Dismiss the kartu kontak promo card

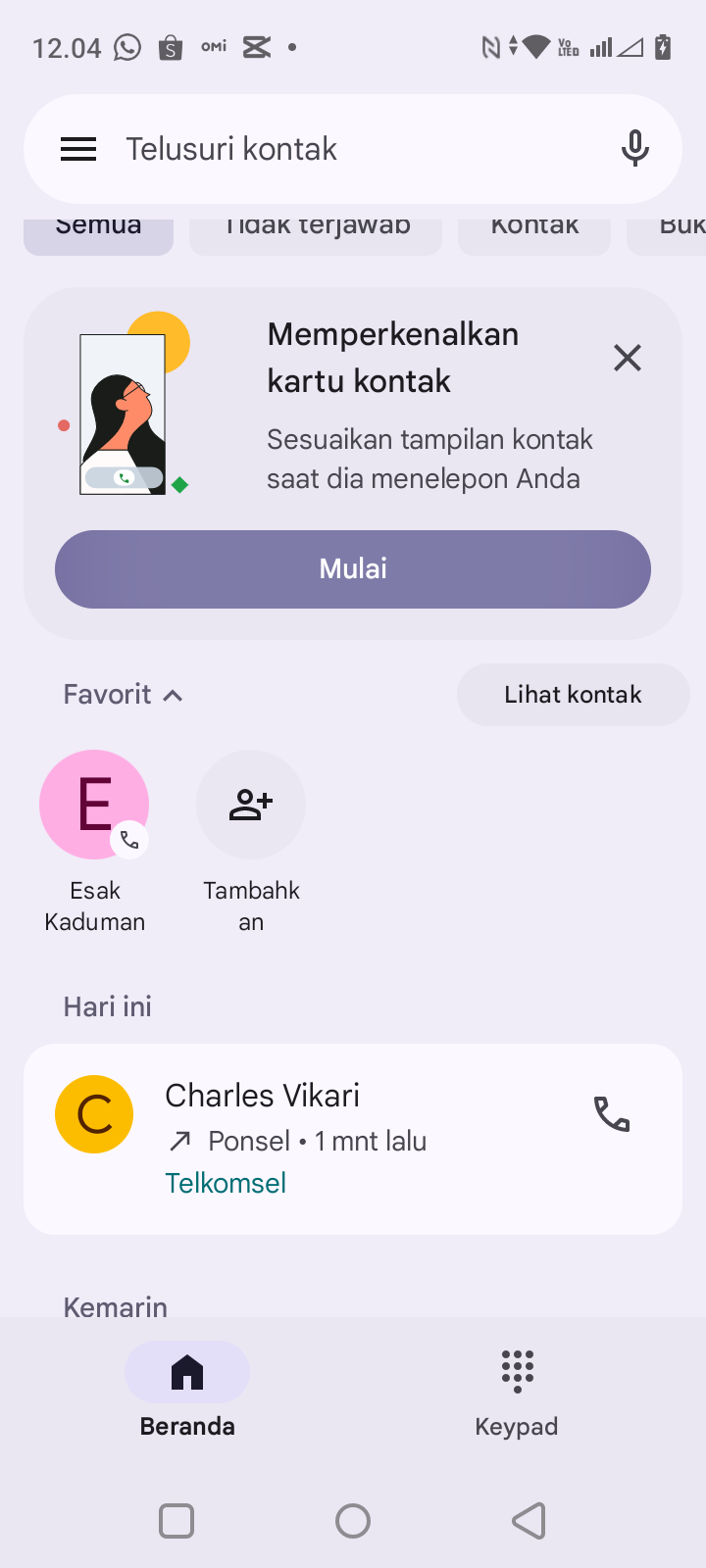point(627,358)
